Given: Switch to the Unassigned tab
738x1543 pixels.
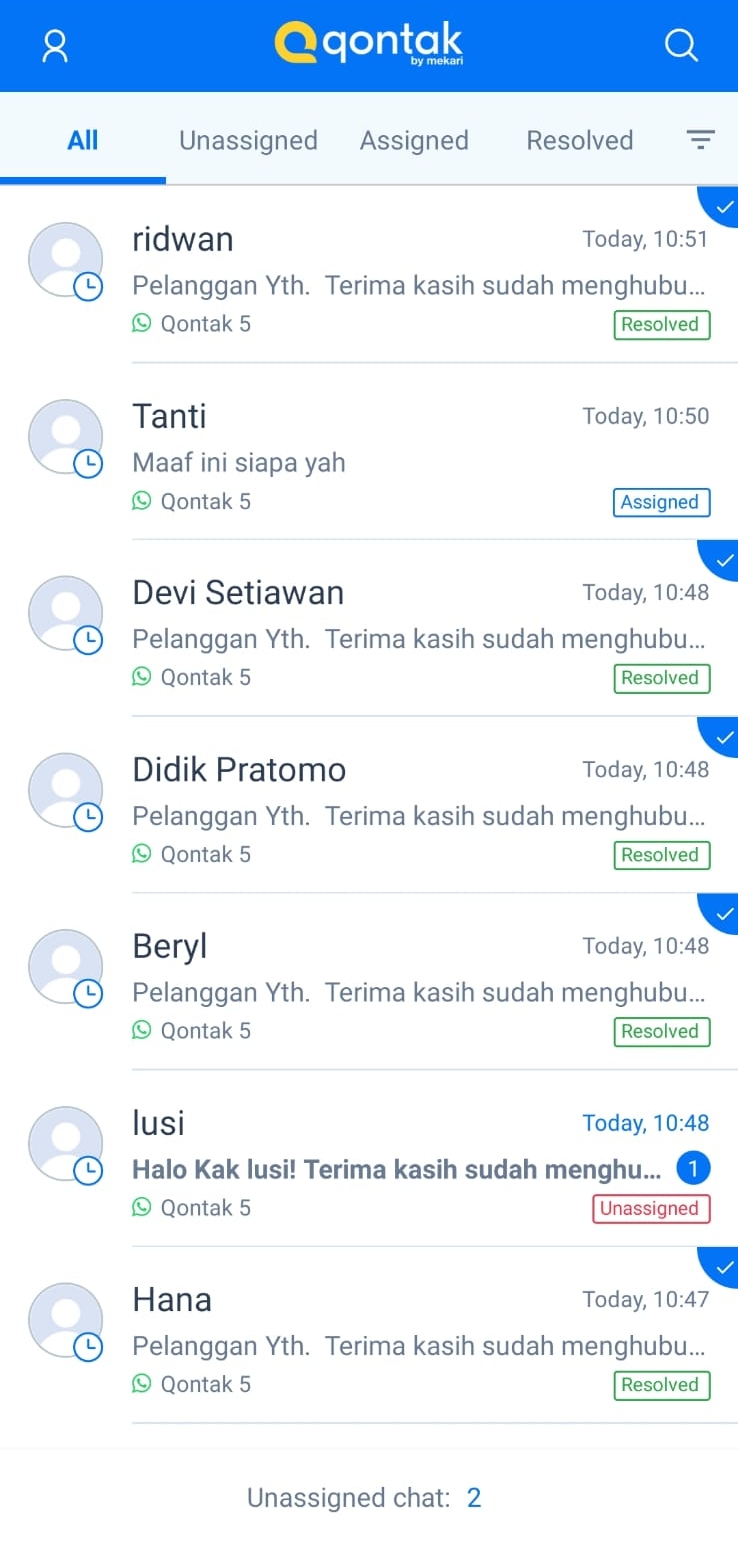Looking at the screenshot, I should (248, 140).
